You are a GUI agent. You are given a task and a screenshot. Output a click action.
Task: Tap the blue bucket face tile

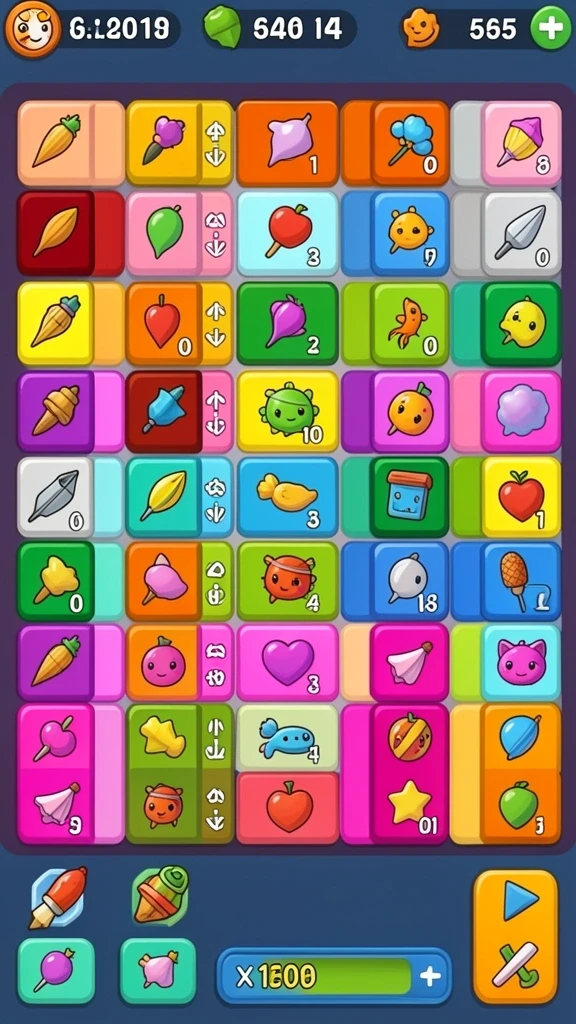click(409, 497)
